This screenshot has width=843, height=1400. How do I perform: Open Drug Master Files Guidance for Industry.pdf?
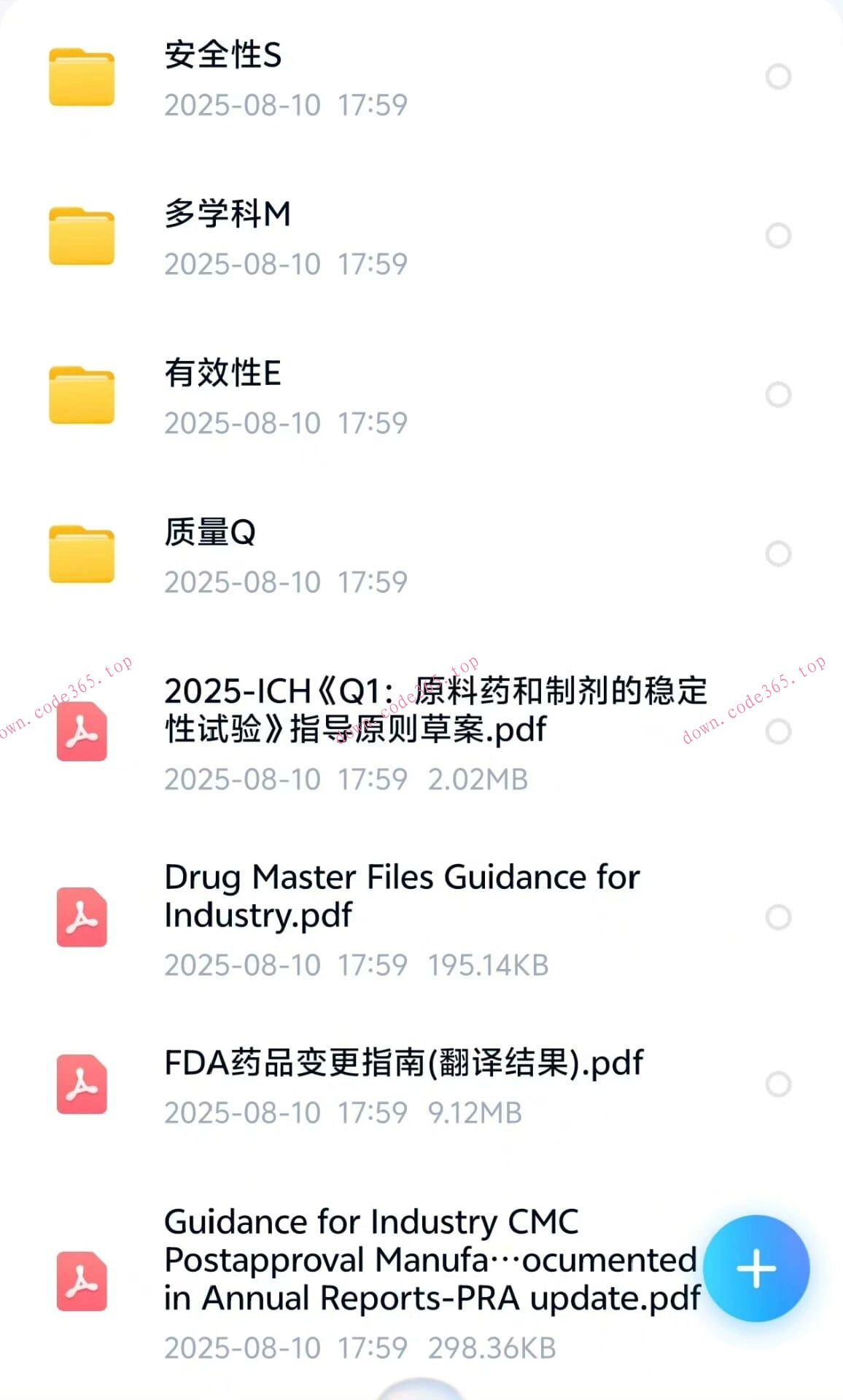[401, 895]
